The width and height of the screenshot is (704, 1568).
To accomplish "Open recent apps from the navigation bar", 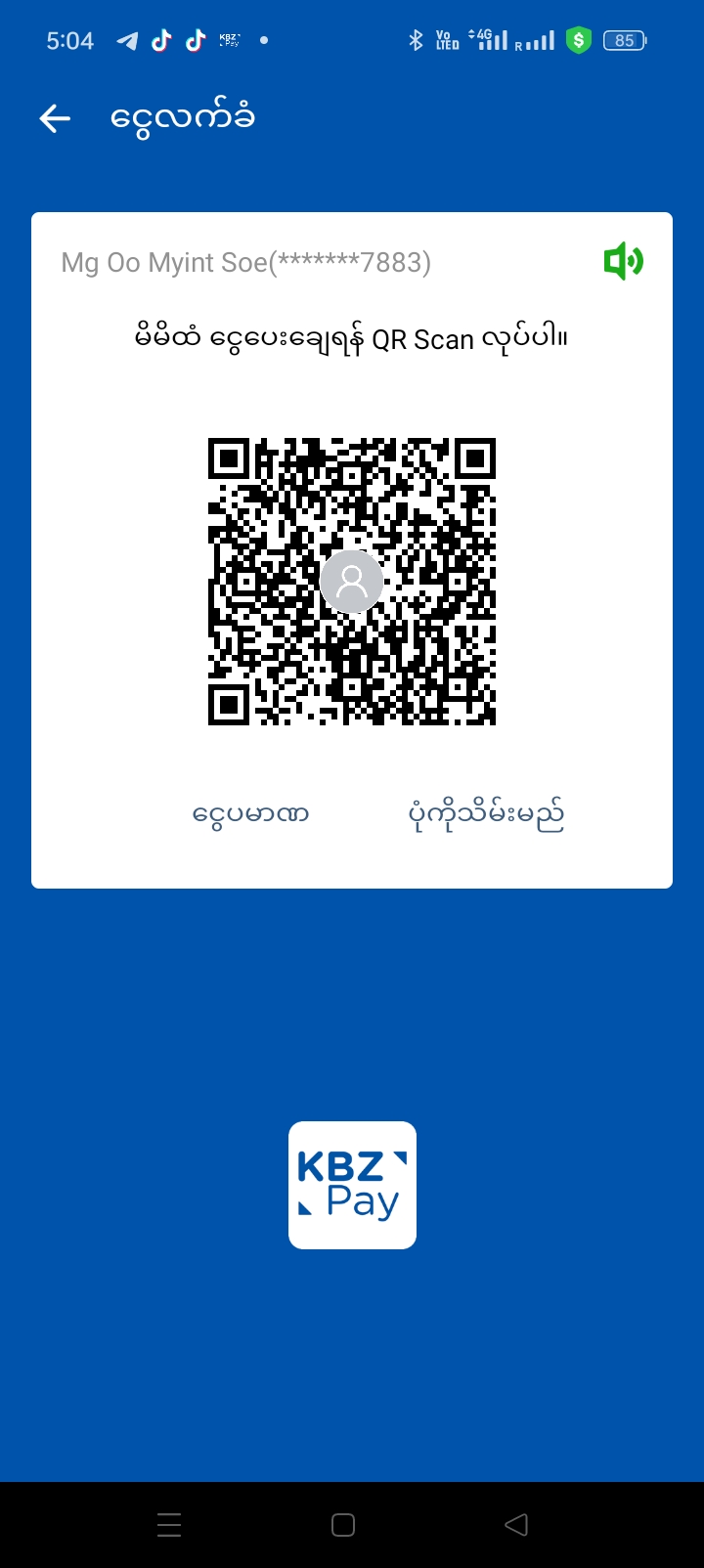I will click(x=169, y=1525).
